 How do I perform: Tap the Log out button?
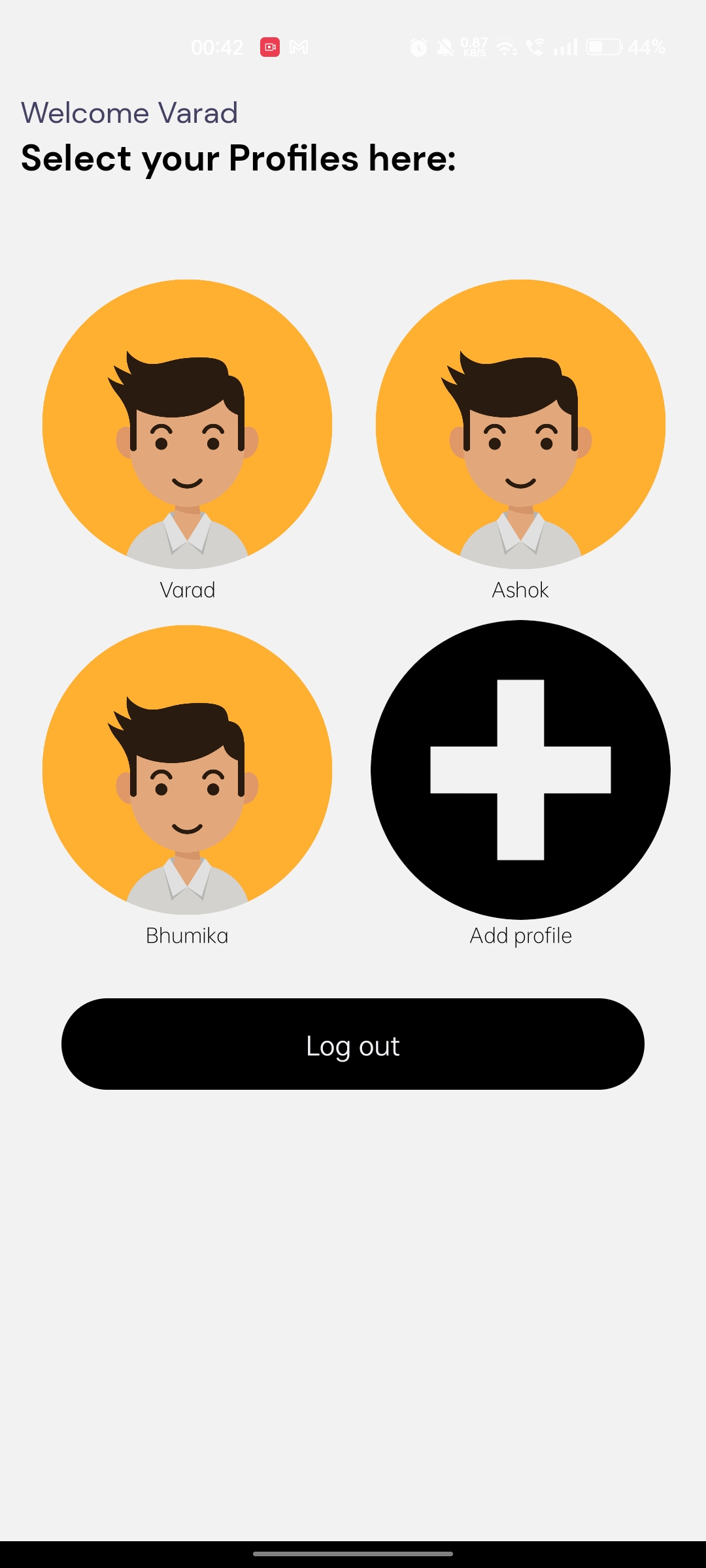click(353, 1044)
